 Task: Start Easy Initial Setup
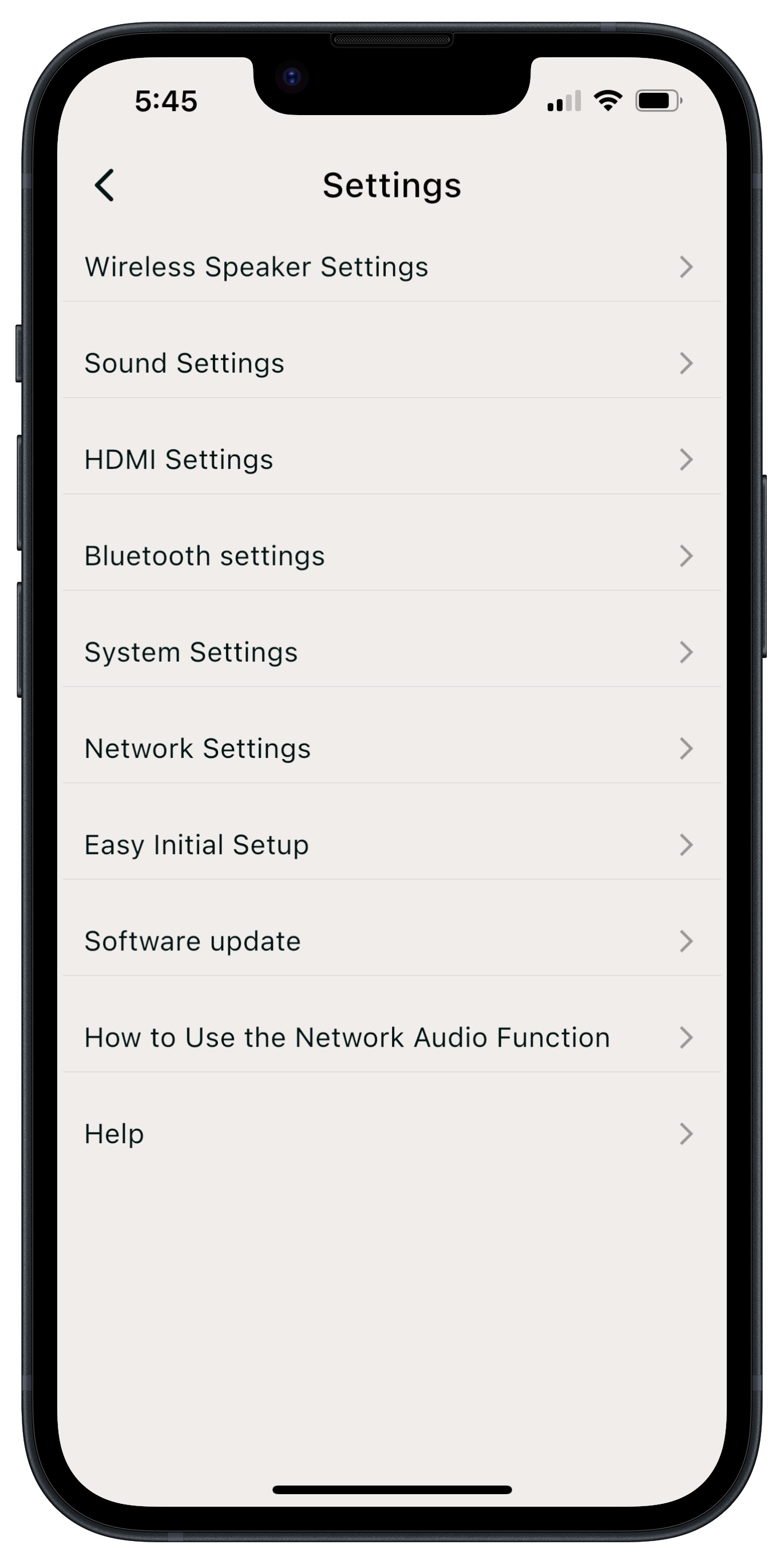pos(392,845)
